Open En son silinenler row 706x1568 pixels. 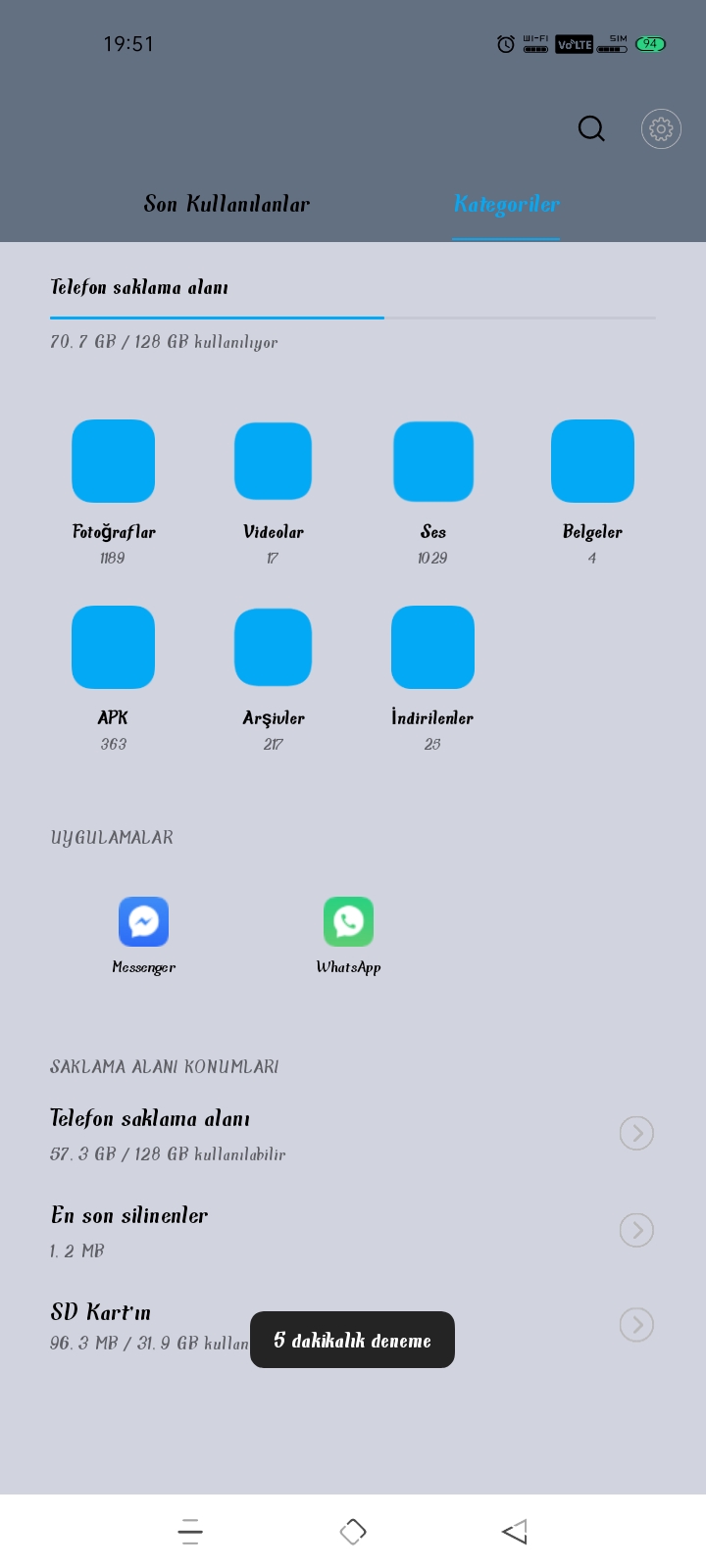[x=353, y=1231]
